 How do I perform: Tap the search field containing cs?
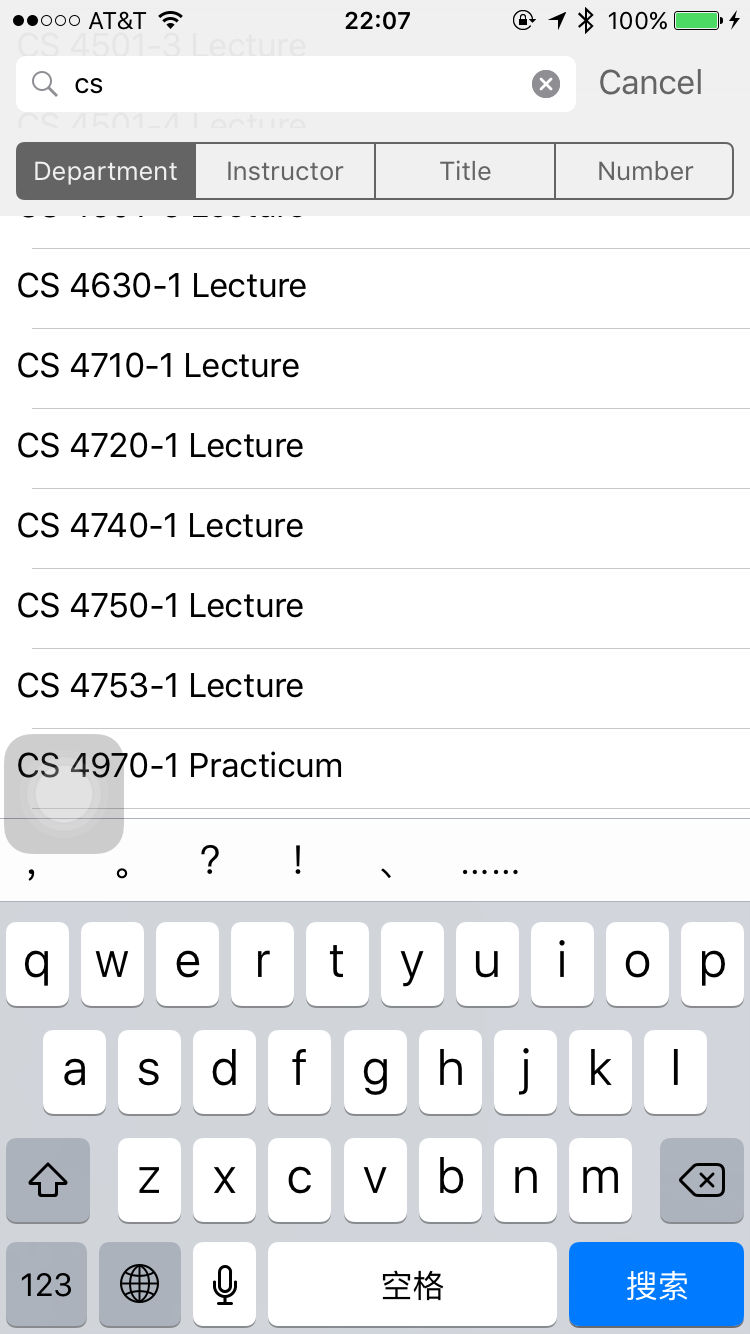(290, 84)
